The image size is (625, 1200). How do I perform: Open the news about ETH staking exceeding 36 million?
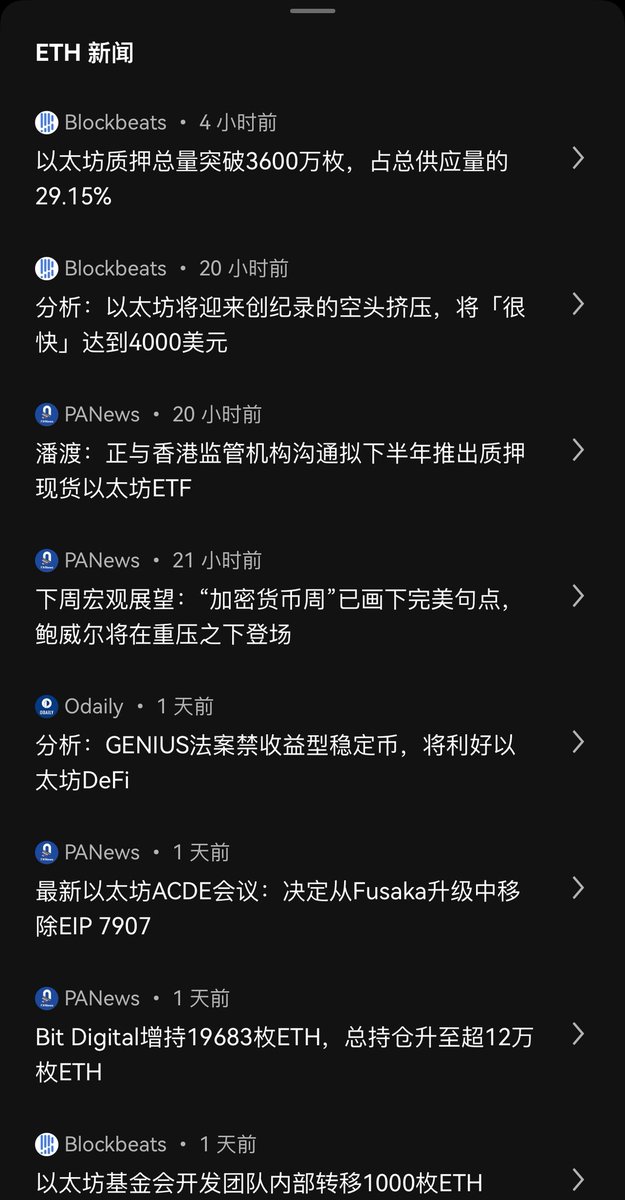point(312,159)
